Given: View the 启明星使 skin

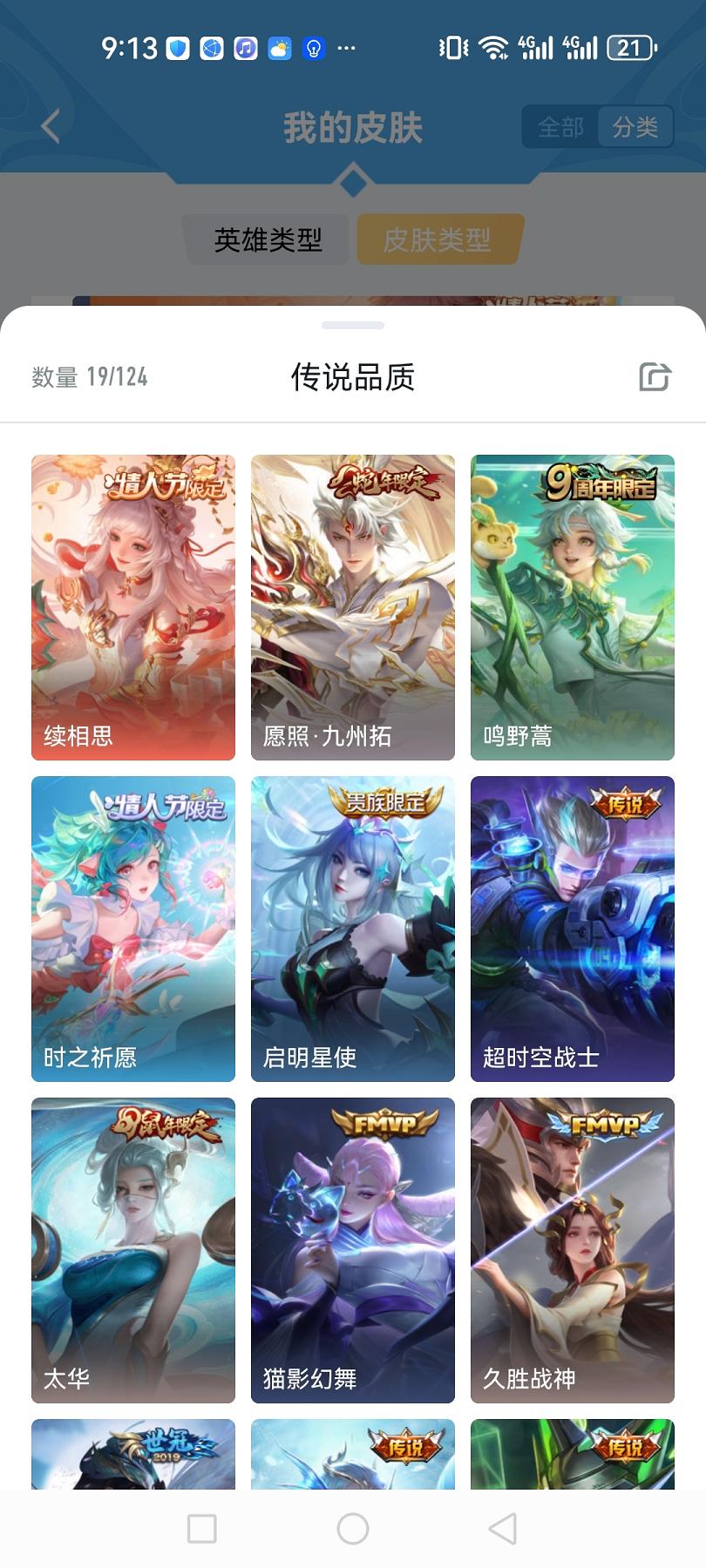Looking at the screenshot, I should click(353, 929).
